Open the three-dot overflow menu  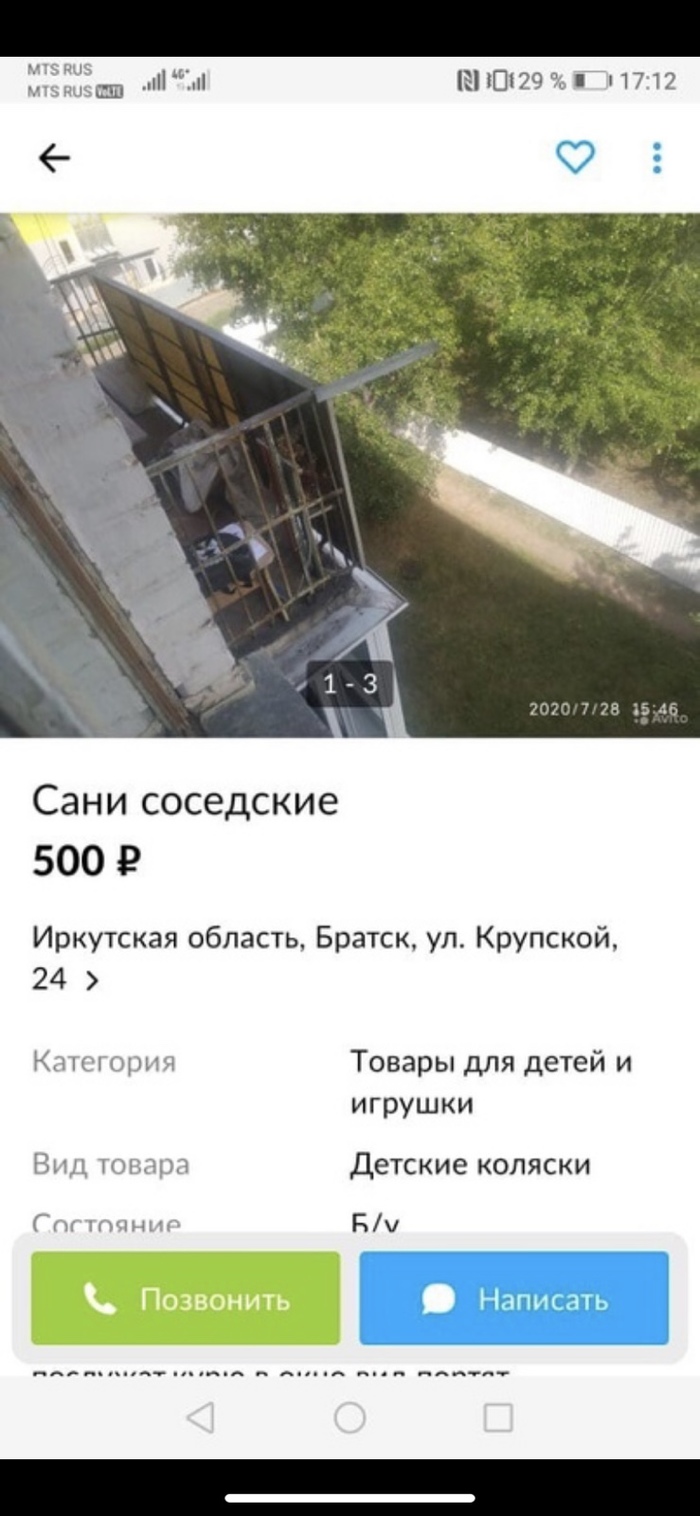(656, 158)
